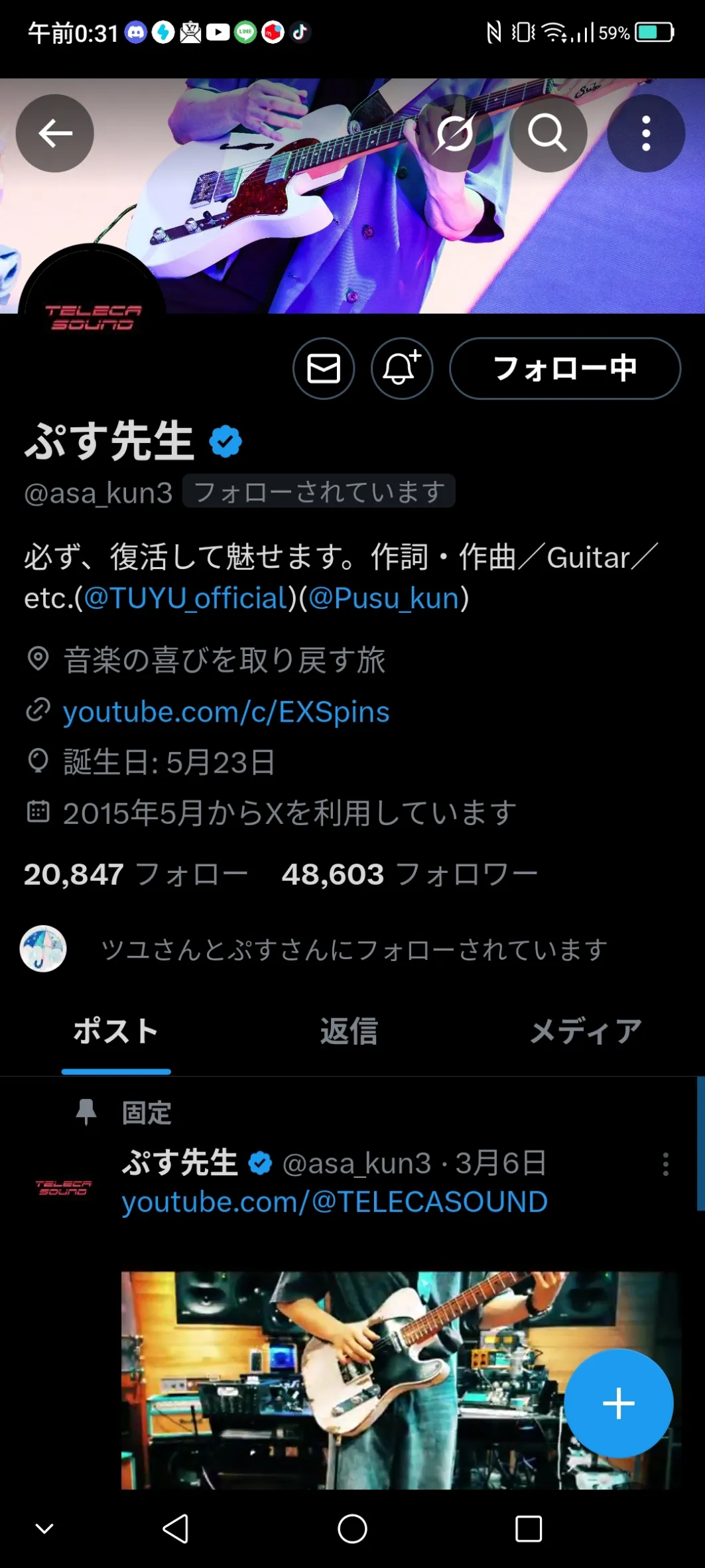Image resolution: width=705 pixels, height=1568 pixels.
Task: Search this profile's posts
Action: point(547,133)
